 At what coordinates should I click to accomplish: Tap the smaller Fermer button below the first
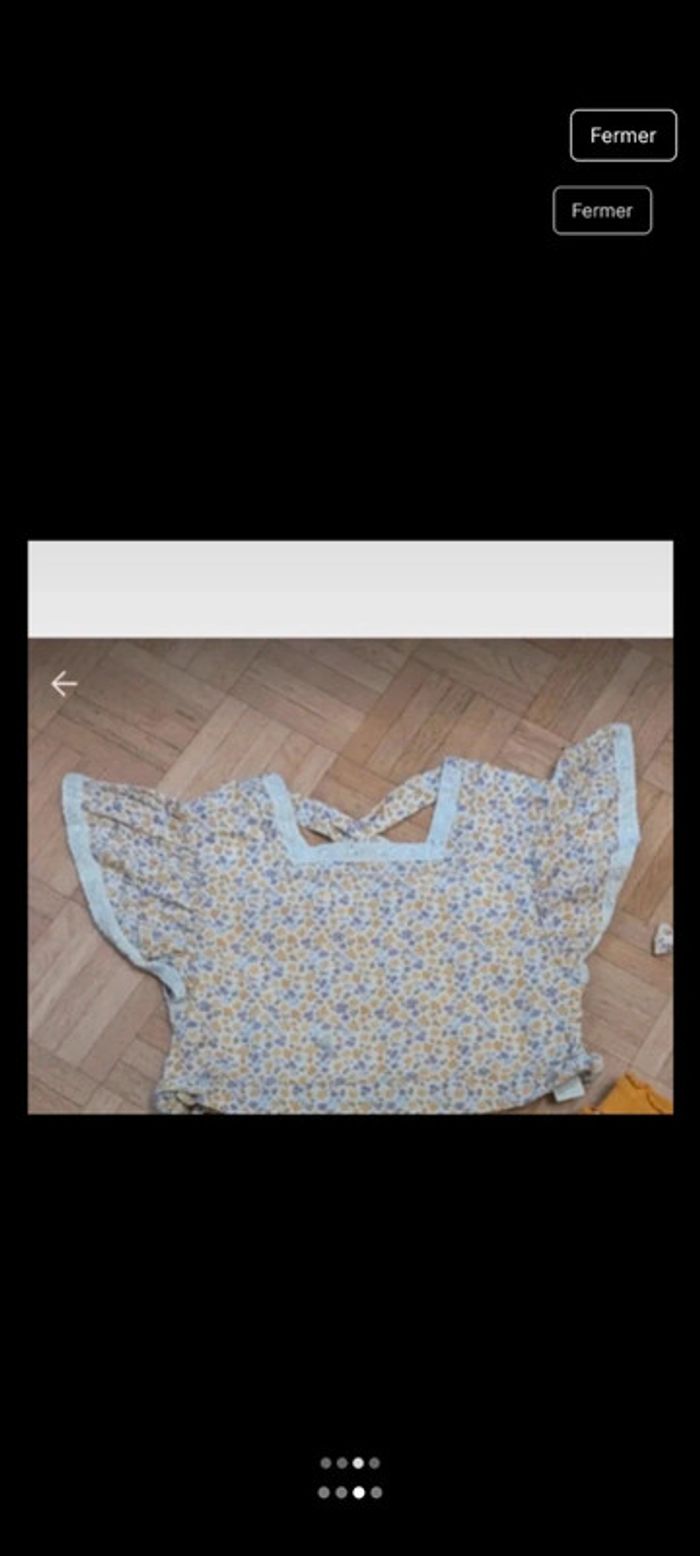tap(602, 211)
